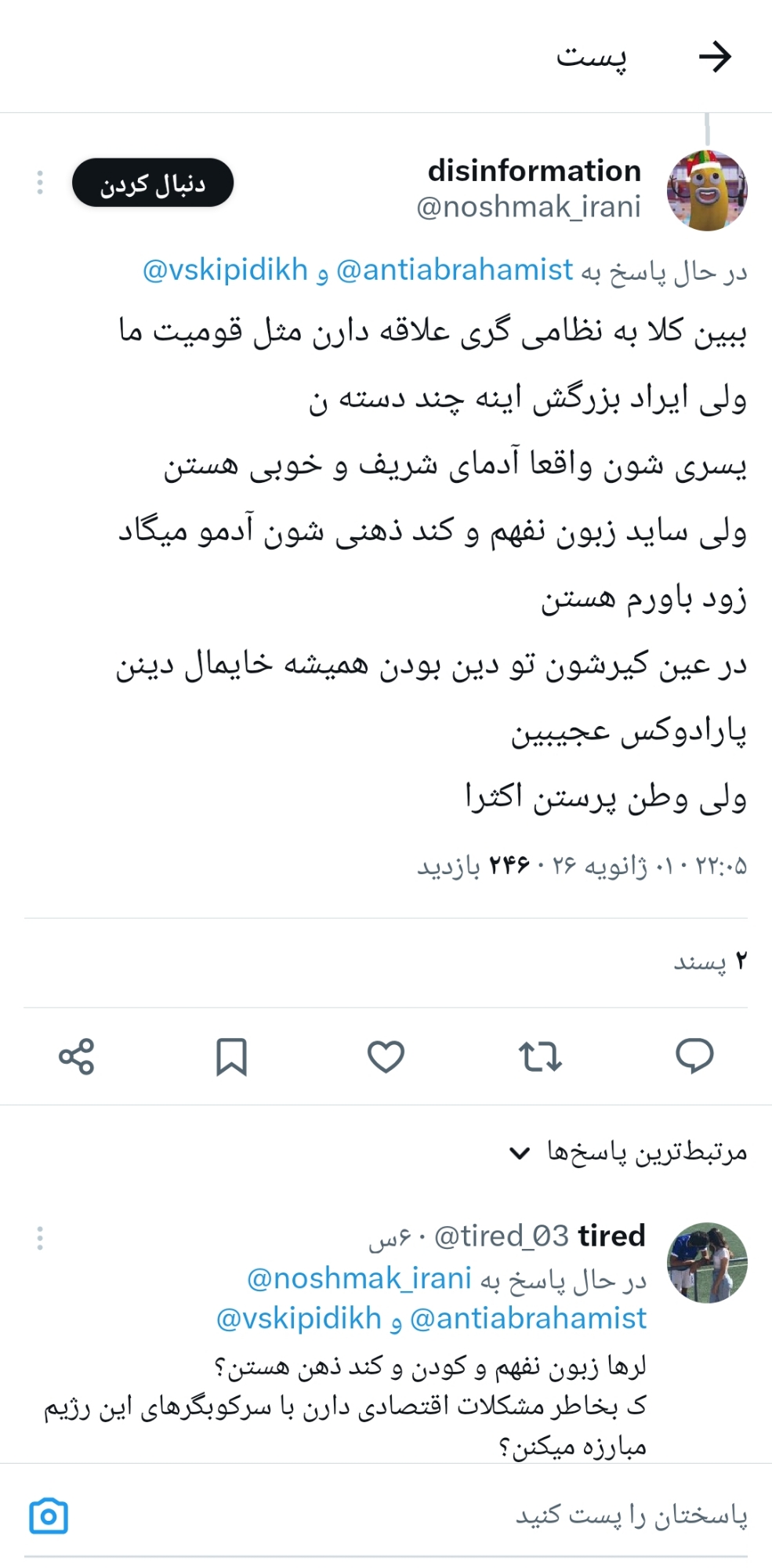The height and width of the screenshot is (1568, 772).
Task: Open the @vskipidikh mention in the main post
Action: [226, 270]
